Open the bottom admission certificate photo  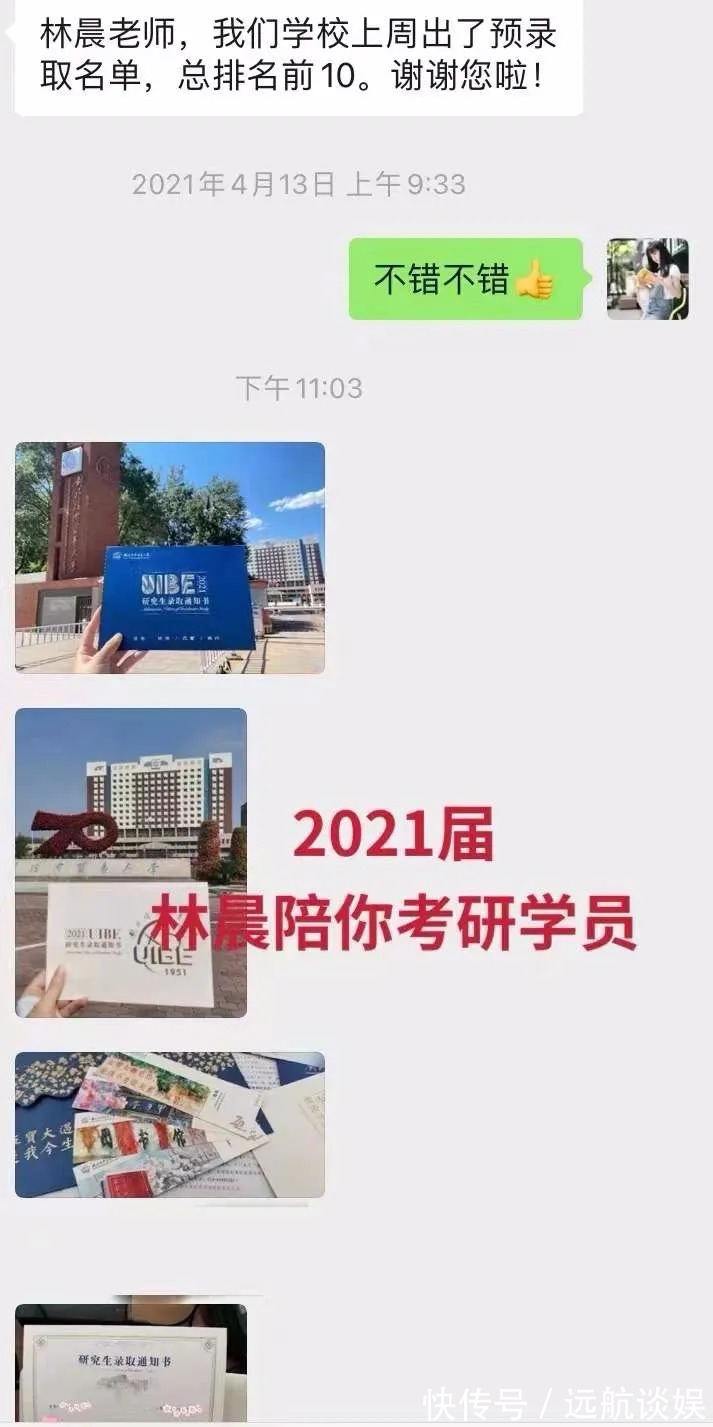pyautogui.click(x=131, y=1363)
